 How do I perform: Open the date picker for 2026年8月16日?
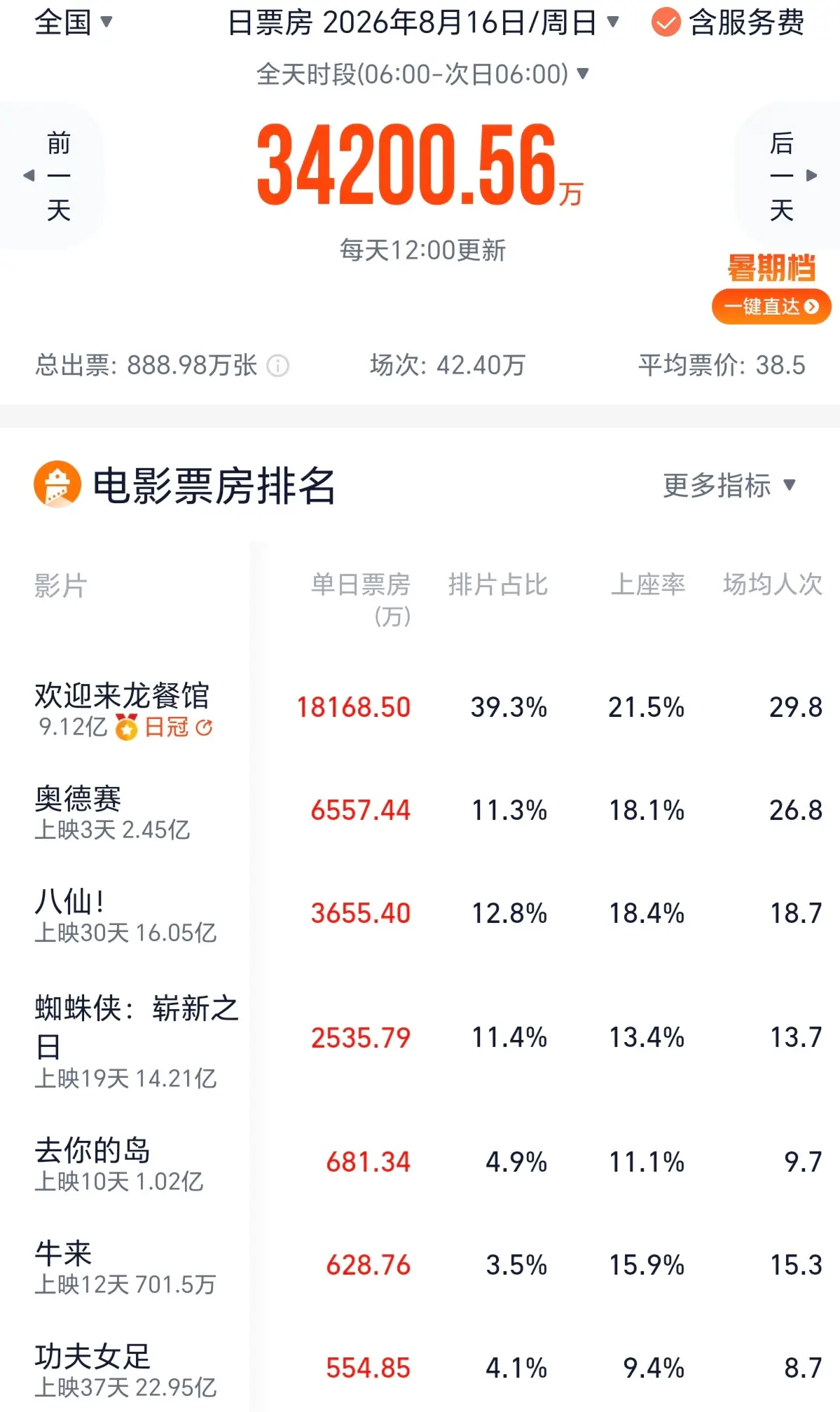point(424,22)
